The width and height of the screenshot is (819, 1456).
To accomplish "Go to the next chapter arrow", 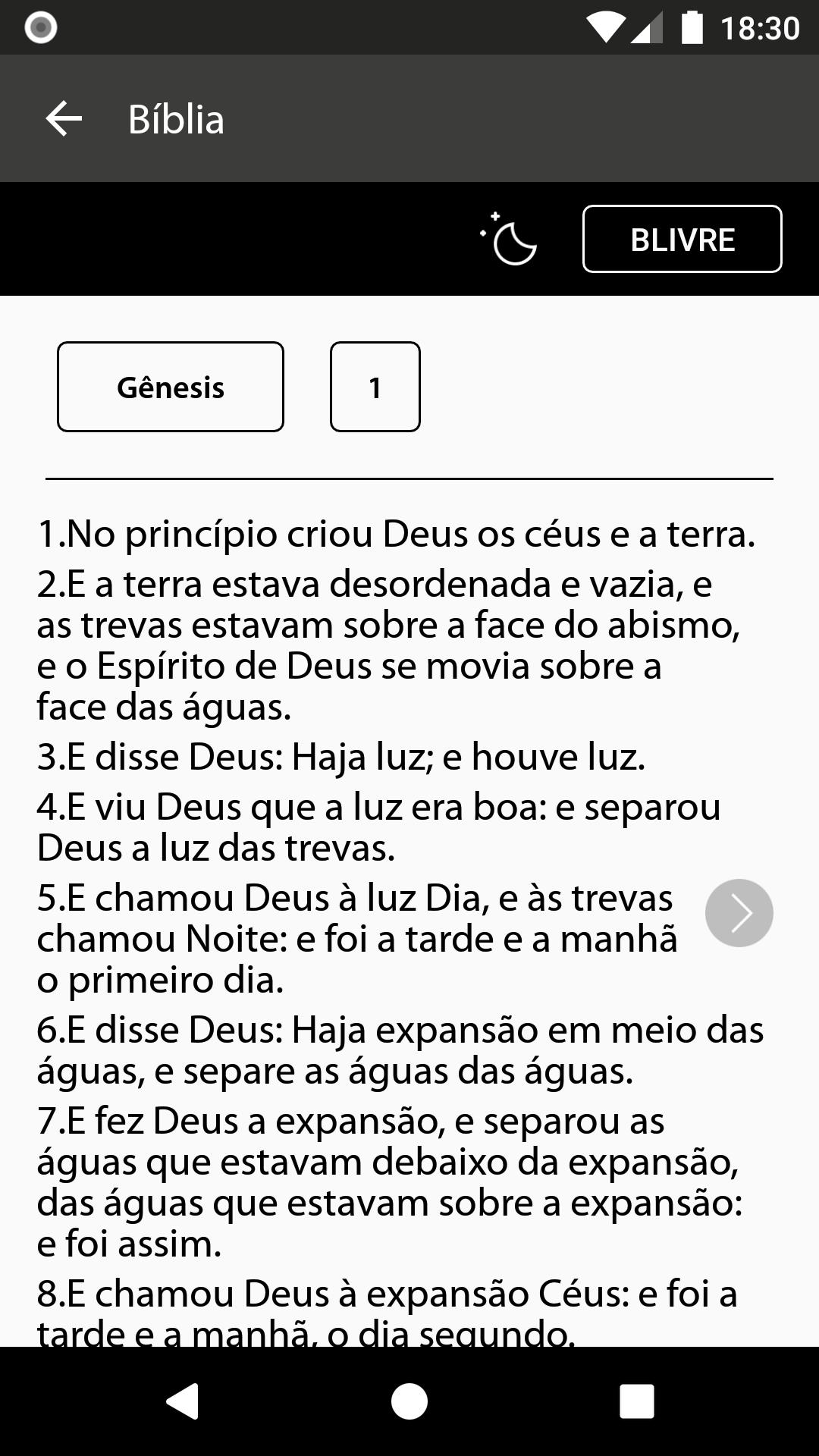I will [x=739, y=913].
